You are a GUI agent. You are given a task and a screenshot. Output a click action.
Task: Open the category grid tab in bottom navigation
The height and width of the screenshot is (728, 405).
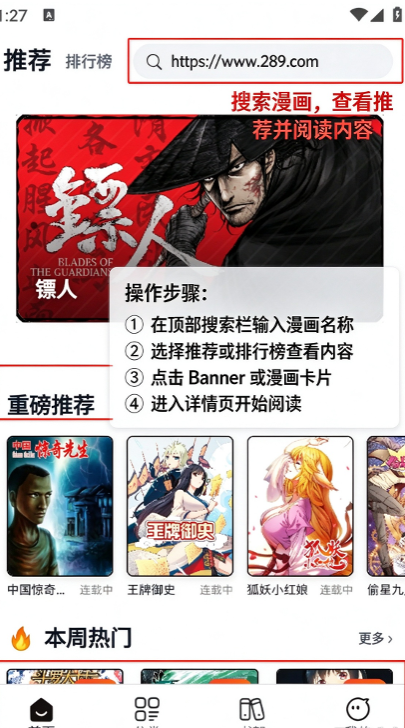[147, 710]
